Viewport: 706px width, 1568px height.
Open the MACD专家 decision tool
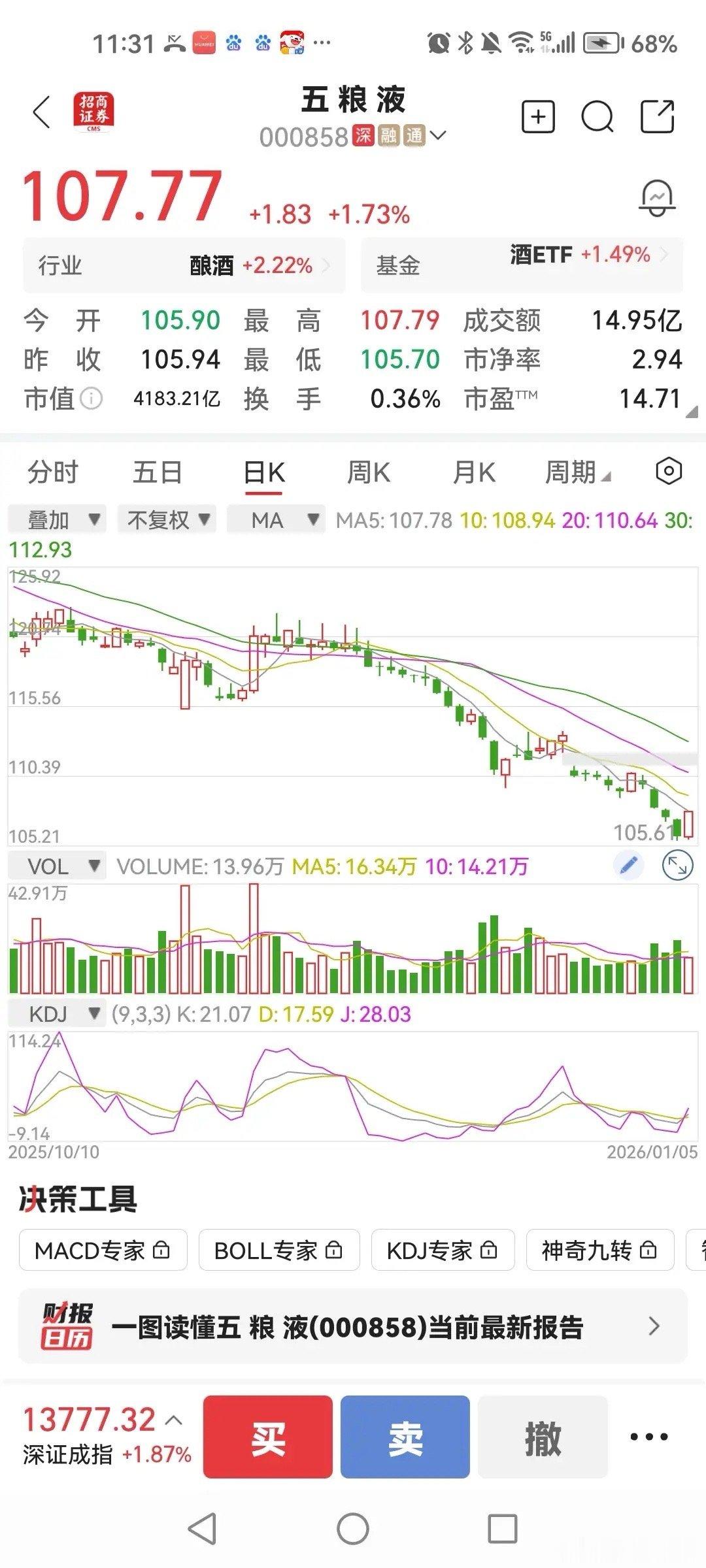(101, 1250)
